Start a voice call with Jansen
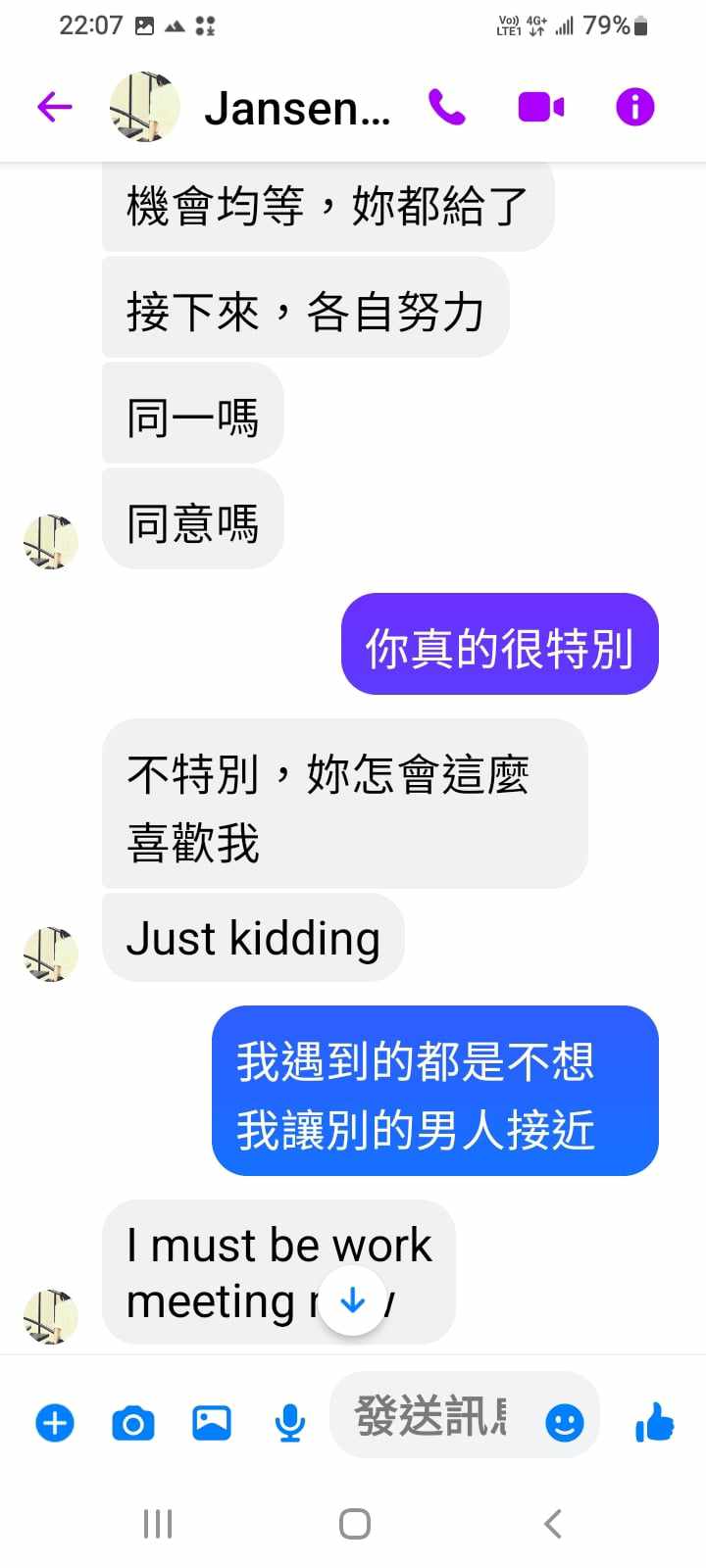This screenshot has height=1568, width=706. coord(447,107)
